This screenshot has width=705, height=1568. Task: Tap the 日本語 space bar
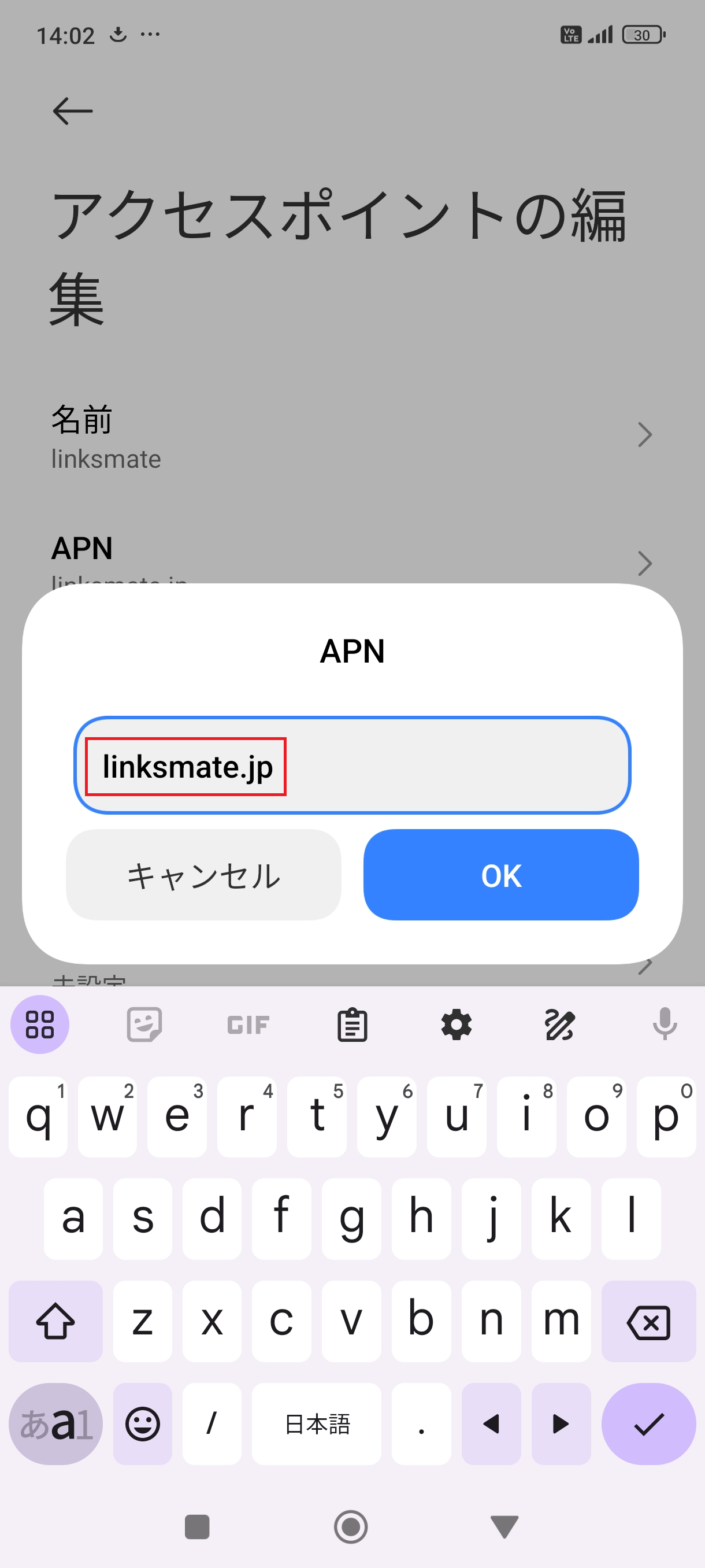pos(316,1423)
